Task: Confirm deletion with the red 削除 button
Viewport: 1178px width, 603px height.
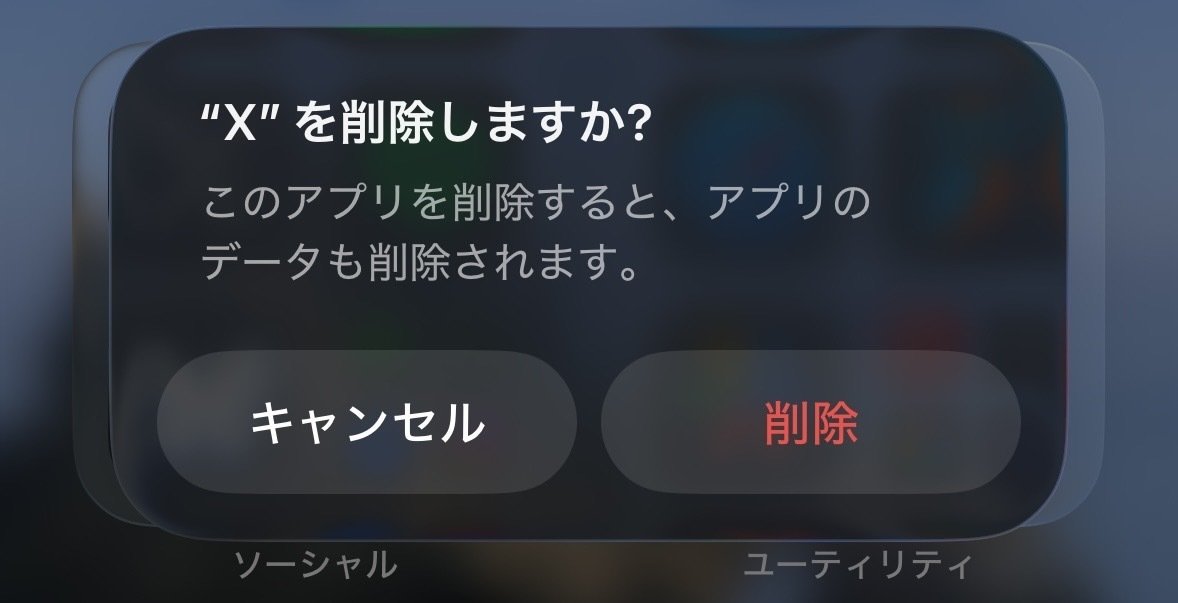Action: tap(810, 423)
